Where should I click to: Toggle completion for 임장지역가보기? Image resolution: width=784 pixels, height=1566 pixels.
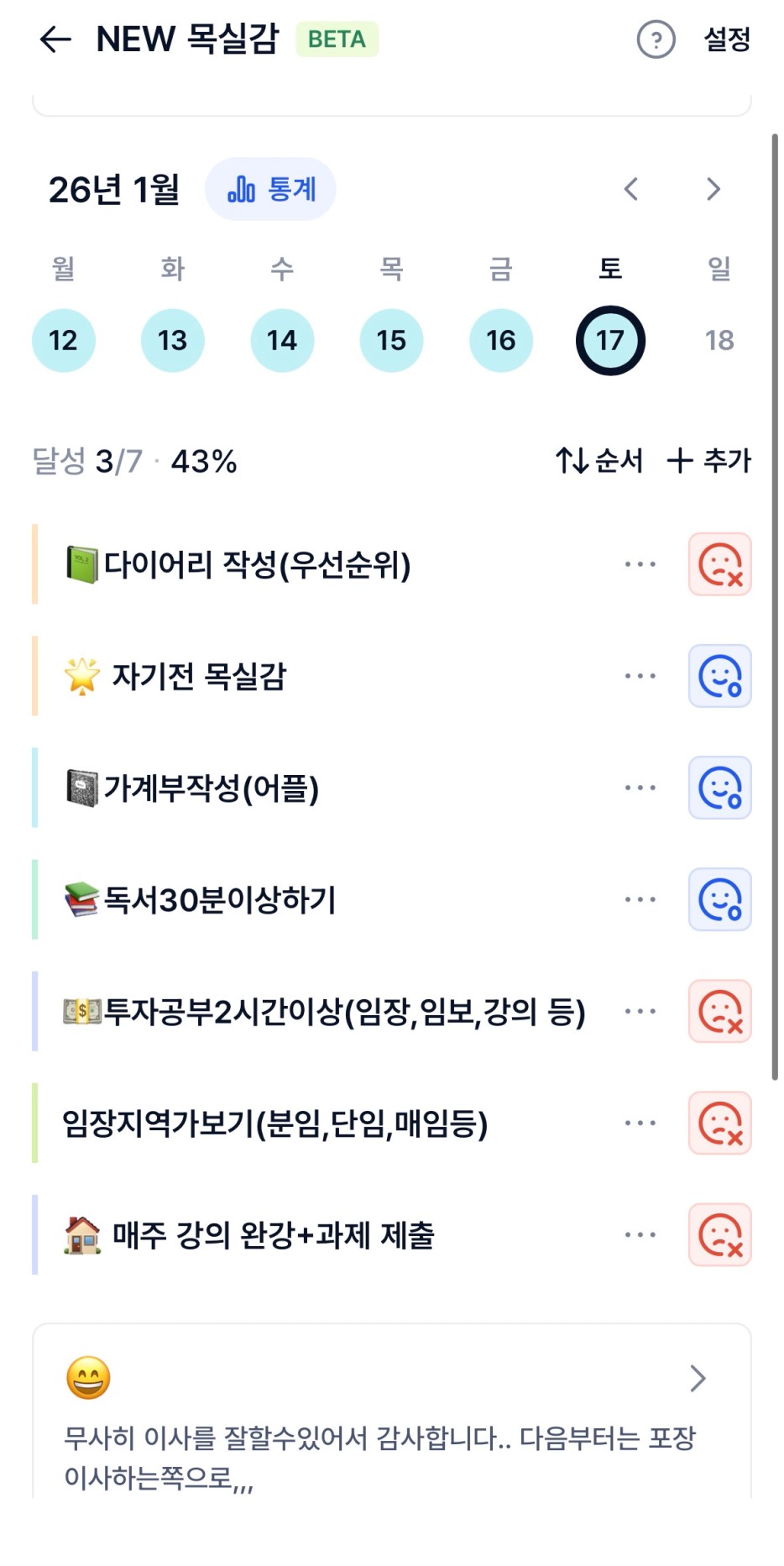click(x=720, y=1123)
